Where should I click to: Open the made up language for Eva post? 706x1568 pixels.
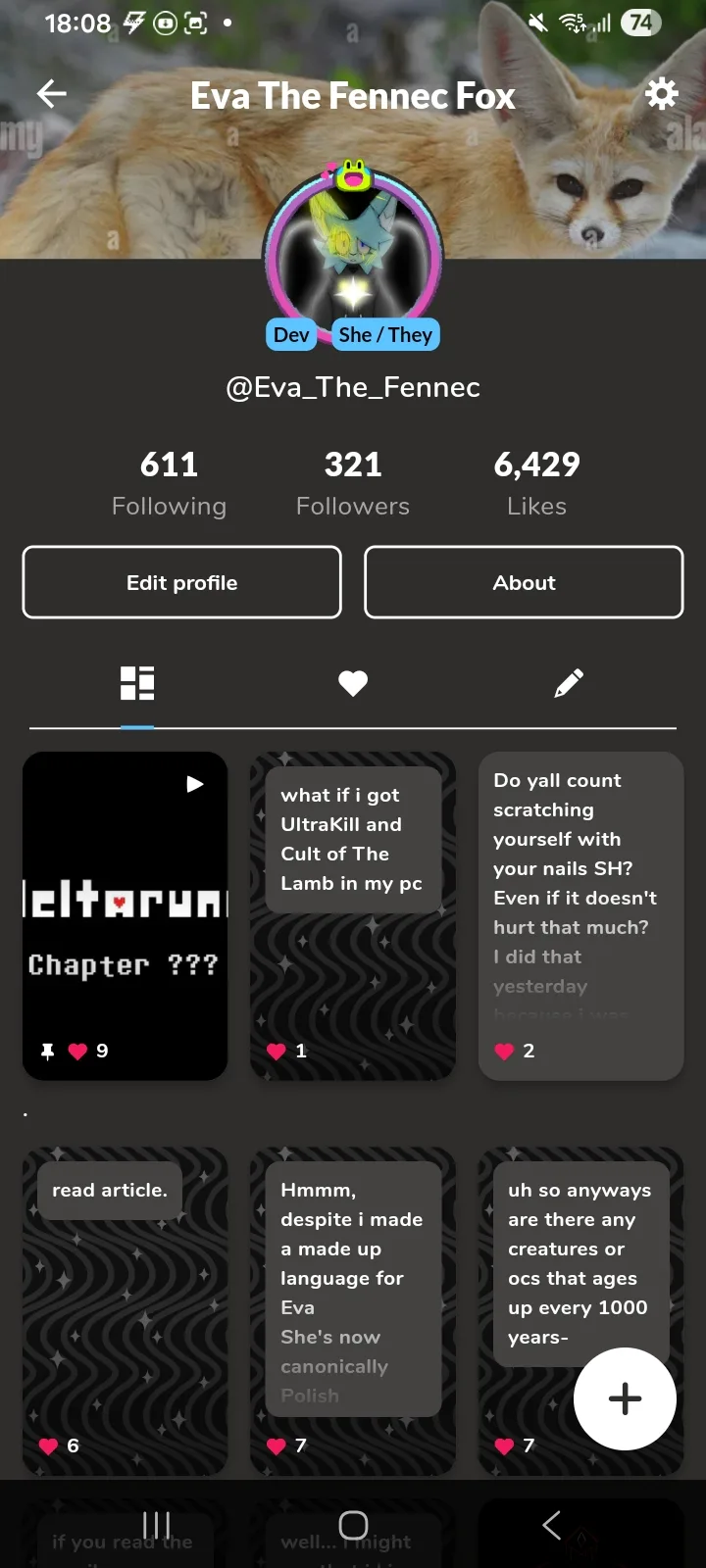[x=353, y=1311]
